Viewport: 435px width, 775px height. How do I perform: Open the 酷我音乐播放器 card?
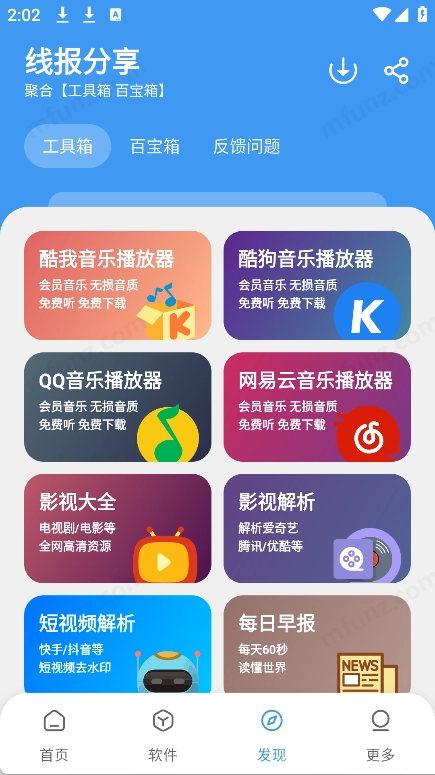[x=118, y=285]
